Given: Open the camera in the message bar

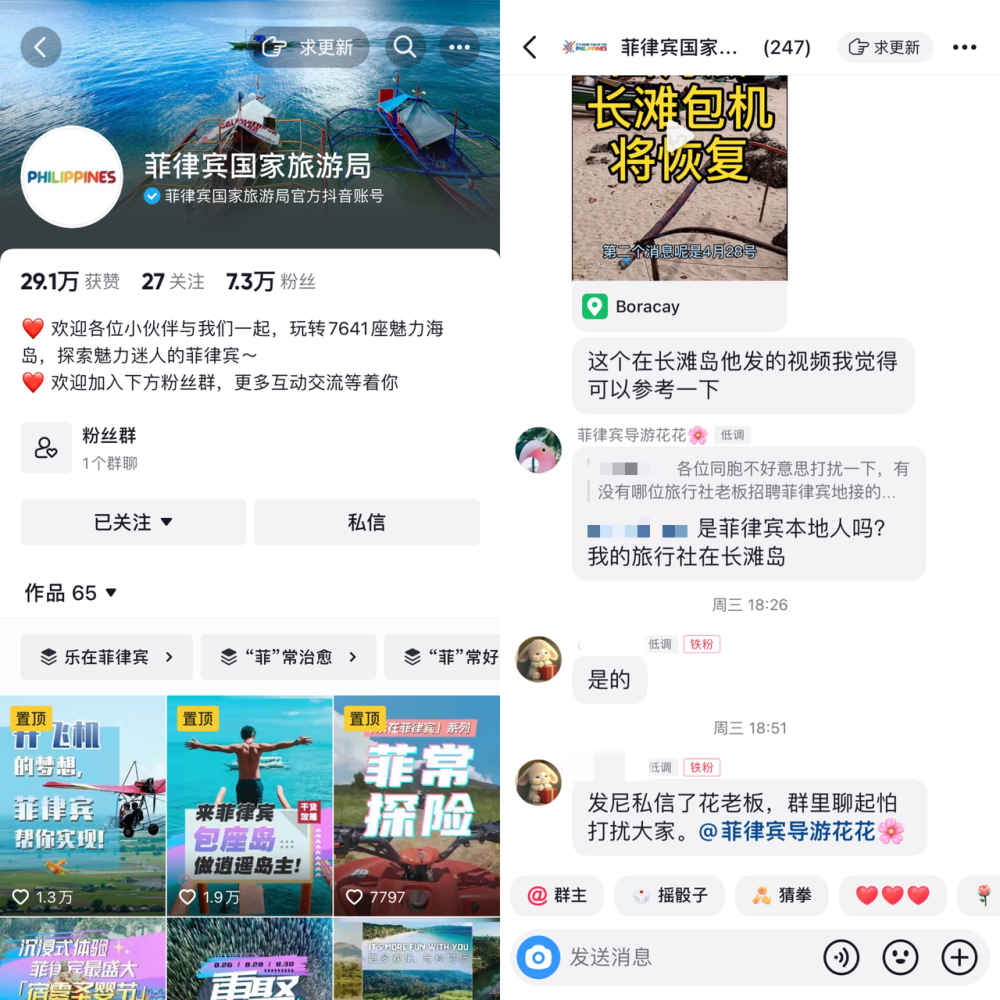Looking at the screenshot, I should pyautogui.click(x=538, y=958).
